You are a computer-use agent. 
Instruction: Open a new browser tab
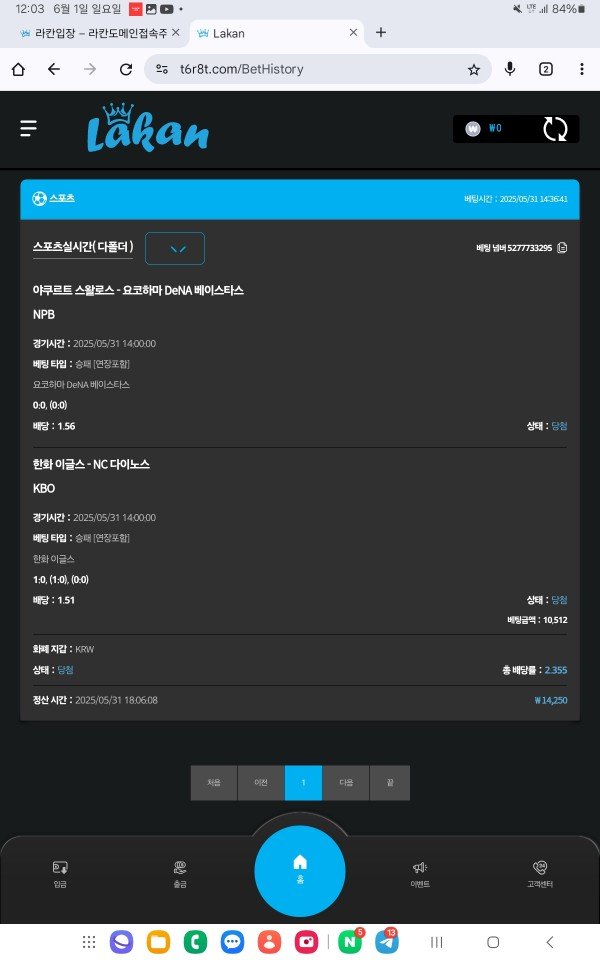(380, 33)
